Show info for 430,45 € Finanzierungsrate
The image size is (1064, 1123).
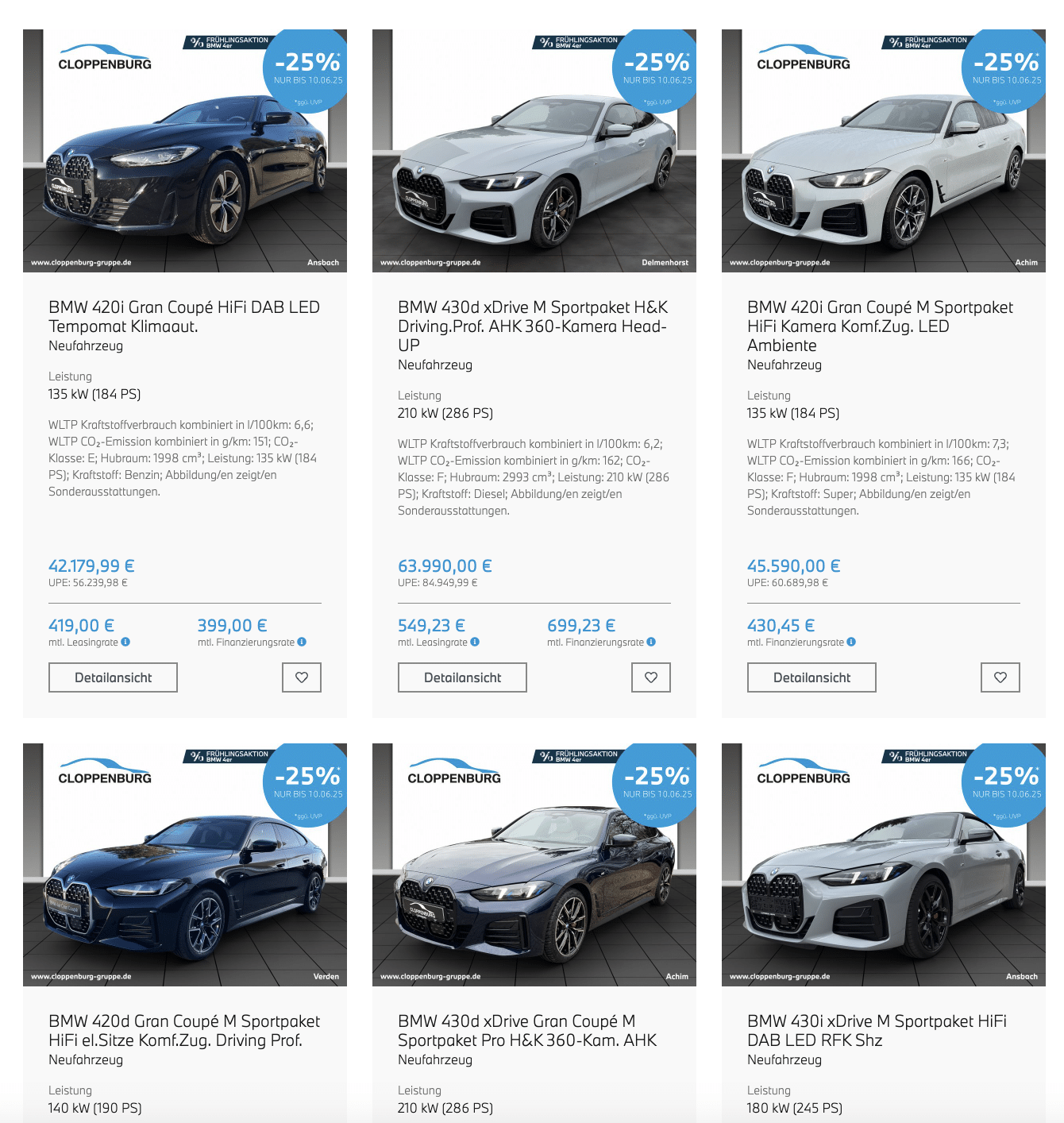coord(851,642)
